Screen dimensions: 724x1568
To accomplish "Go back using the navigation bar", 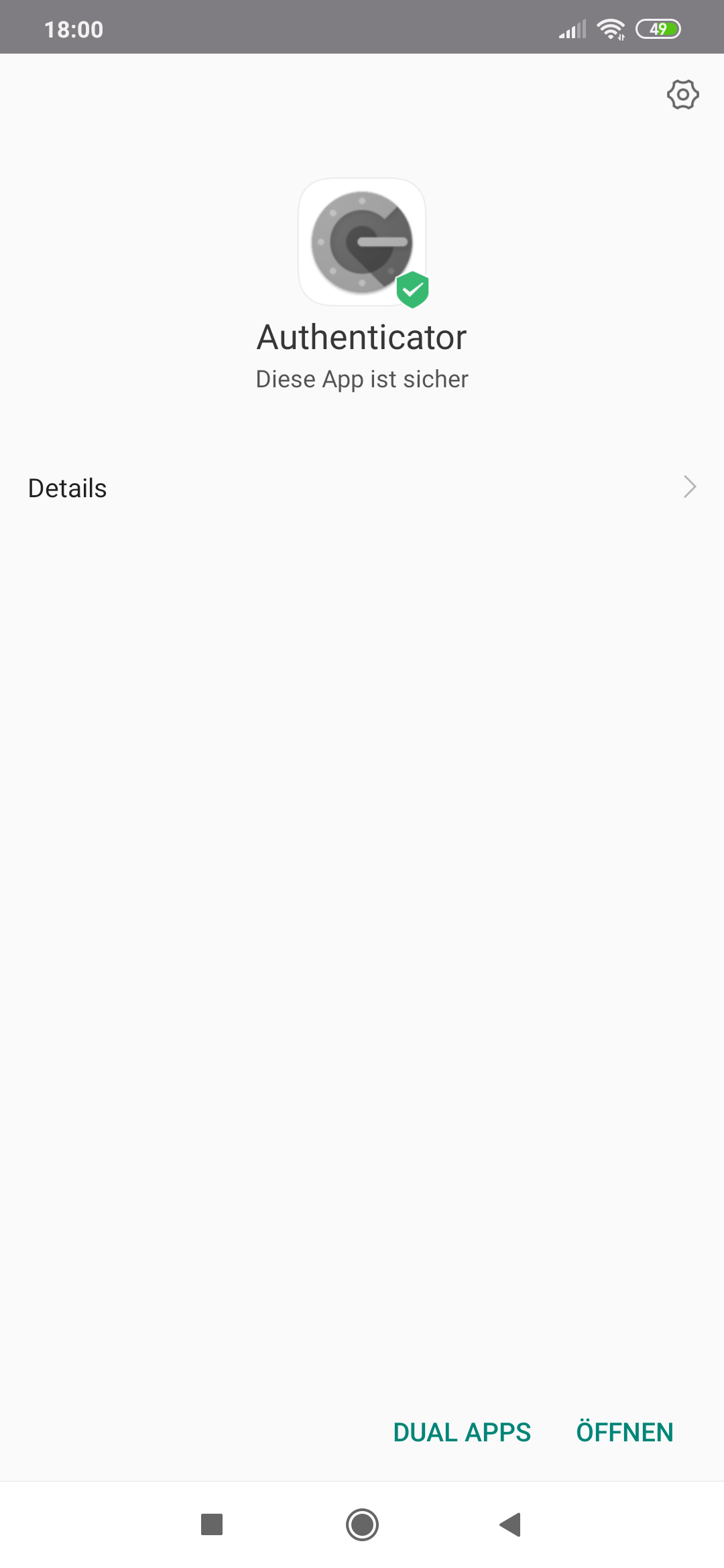I will [x=510, y=1524].
